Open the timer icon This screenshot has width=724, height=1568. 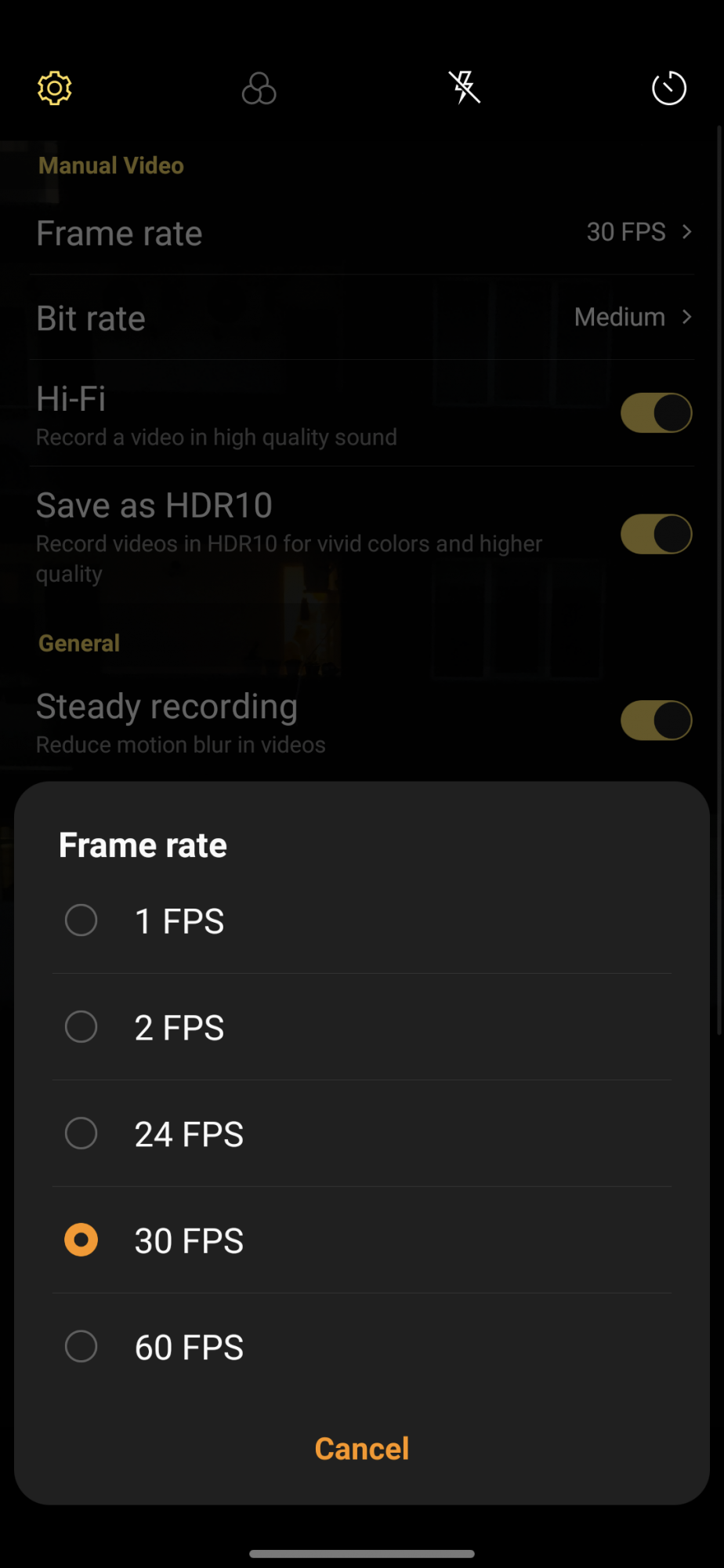(669, 88)
